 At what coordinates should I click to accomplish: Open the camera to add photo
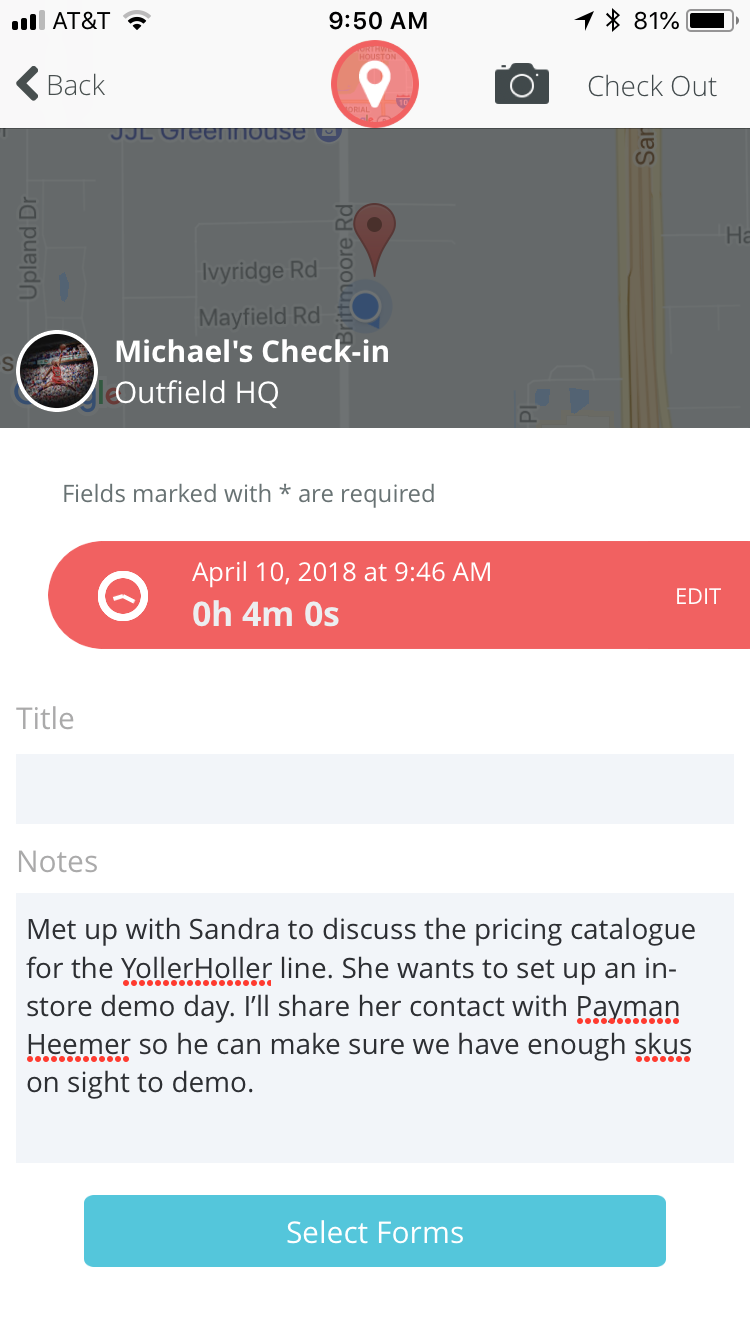522,84
